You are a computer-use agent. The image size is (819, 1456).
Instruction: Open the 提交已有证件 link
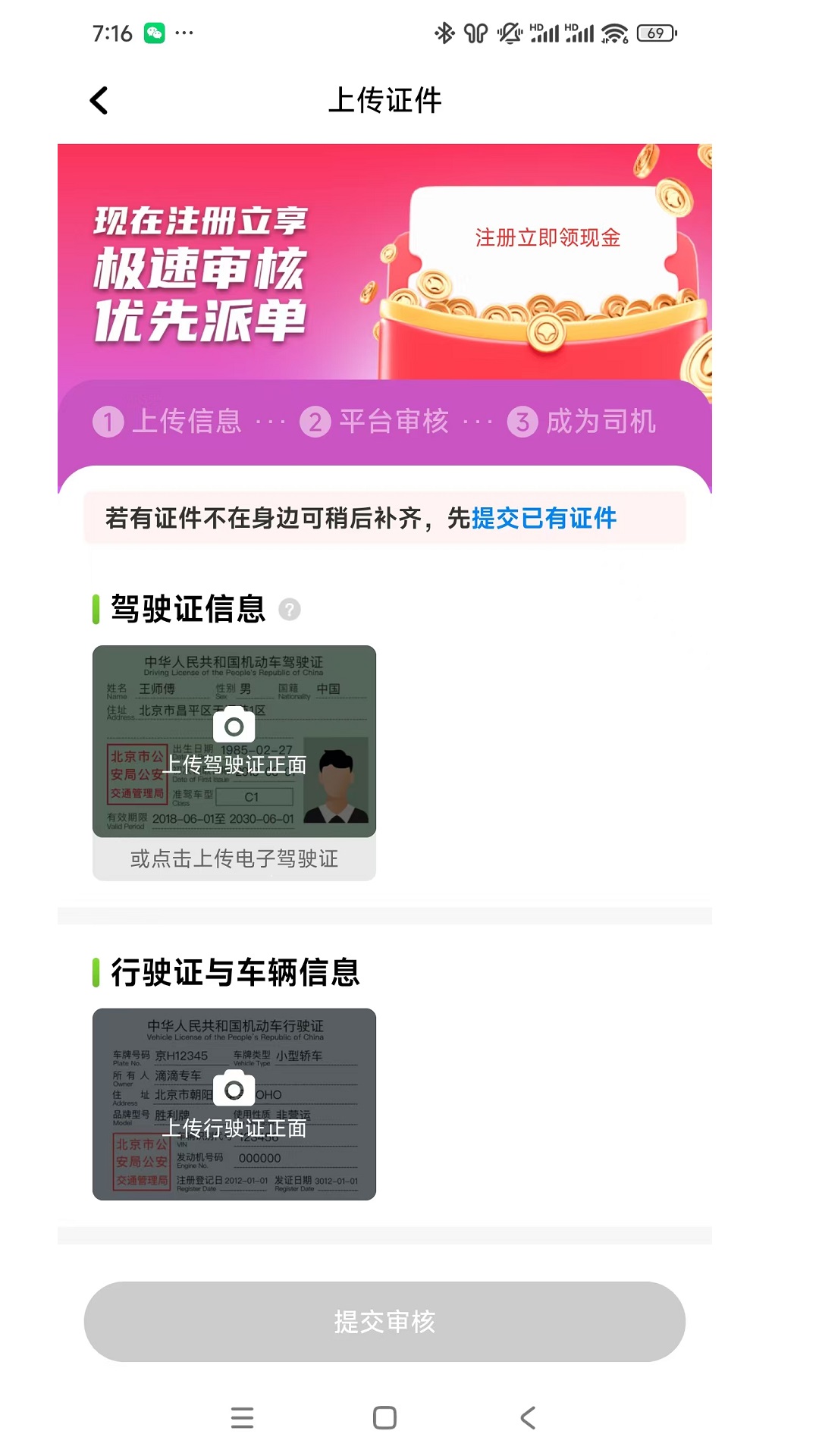544,519
